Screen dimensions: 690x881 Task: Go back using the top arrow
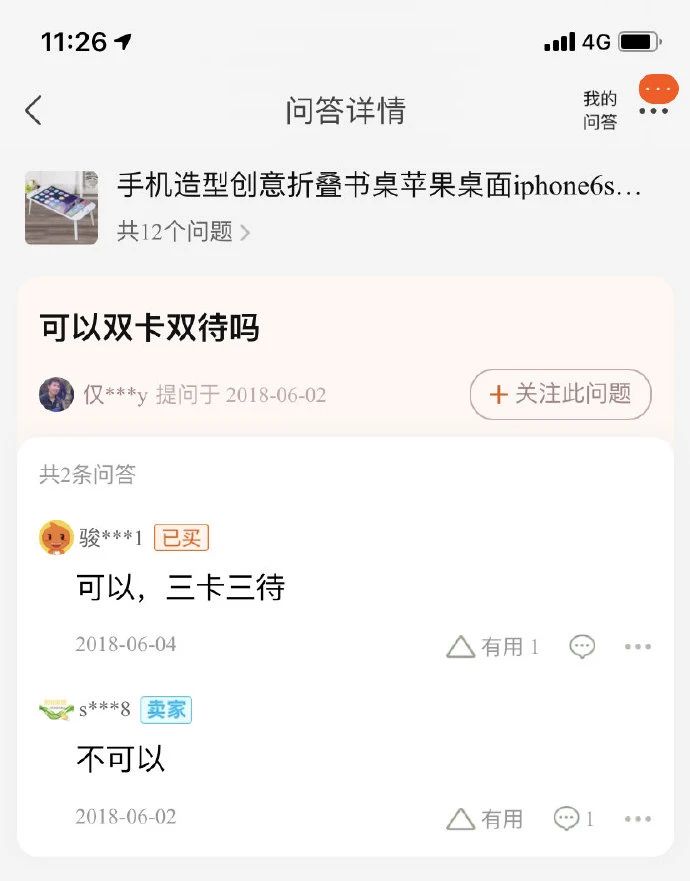tap(34, 110)
